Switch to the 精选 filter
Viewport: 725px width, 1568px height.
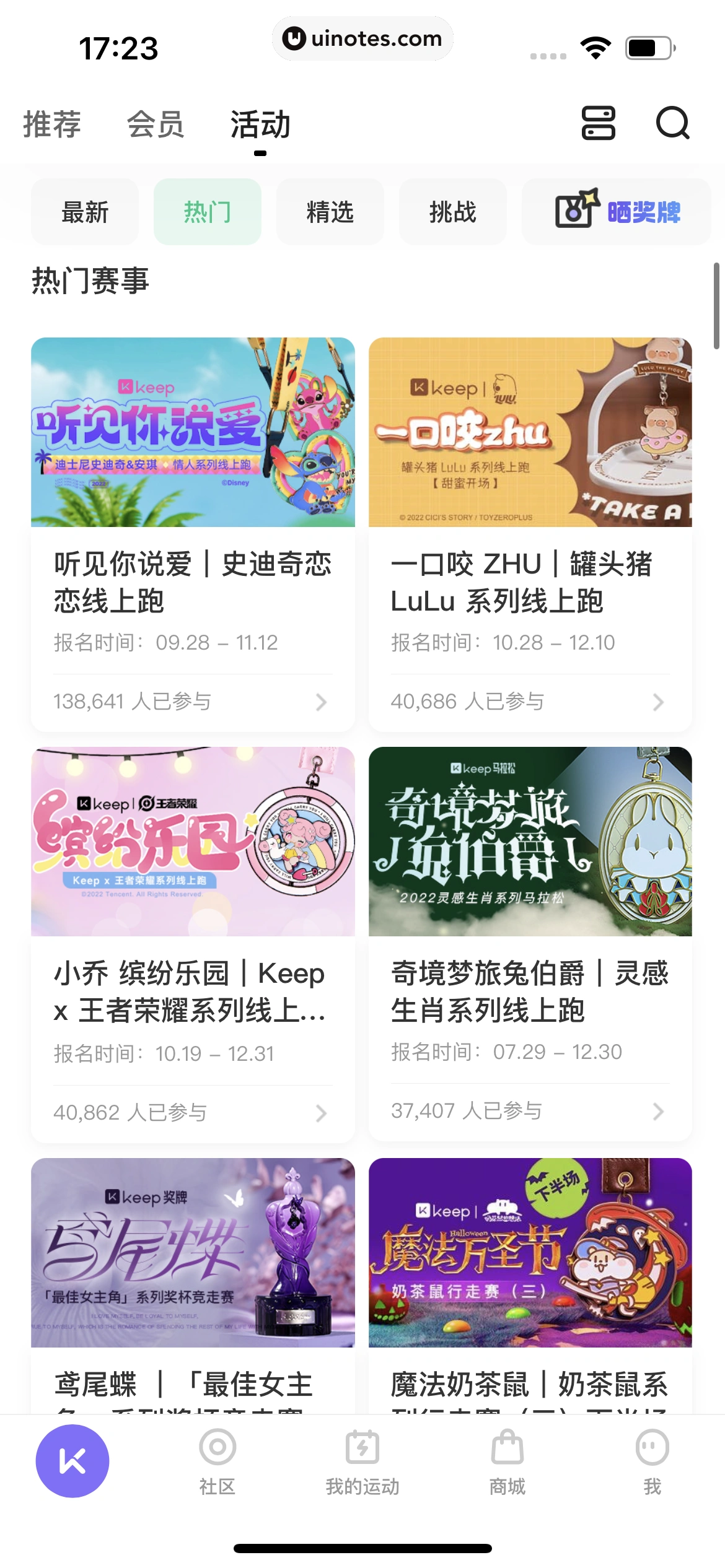coord(330,211)
